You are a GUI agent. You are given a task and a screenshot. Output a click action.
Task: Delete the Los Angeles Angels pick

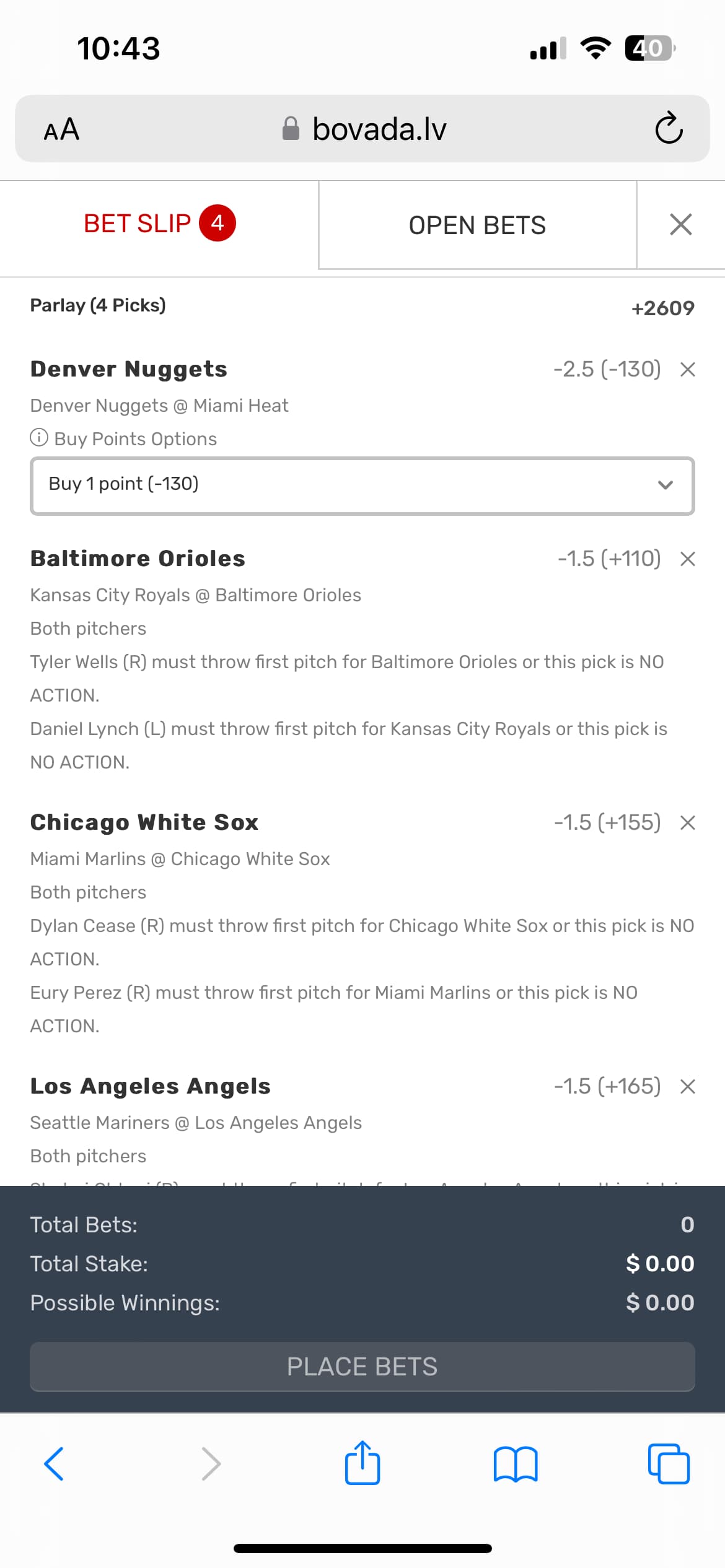click(x=688, y=1087)
